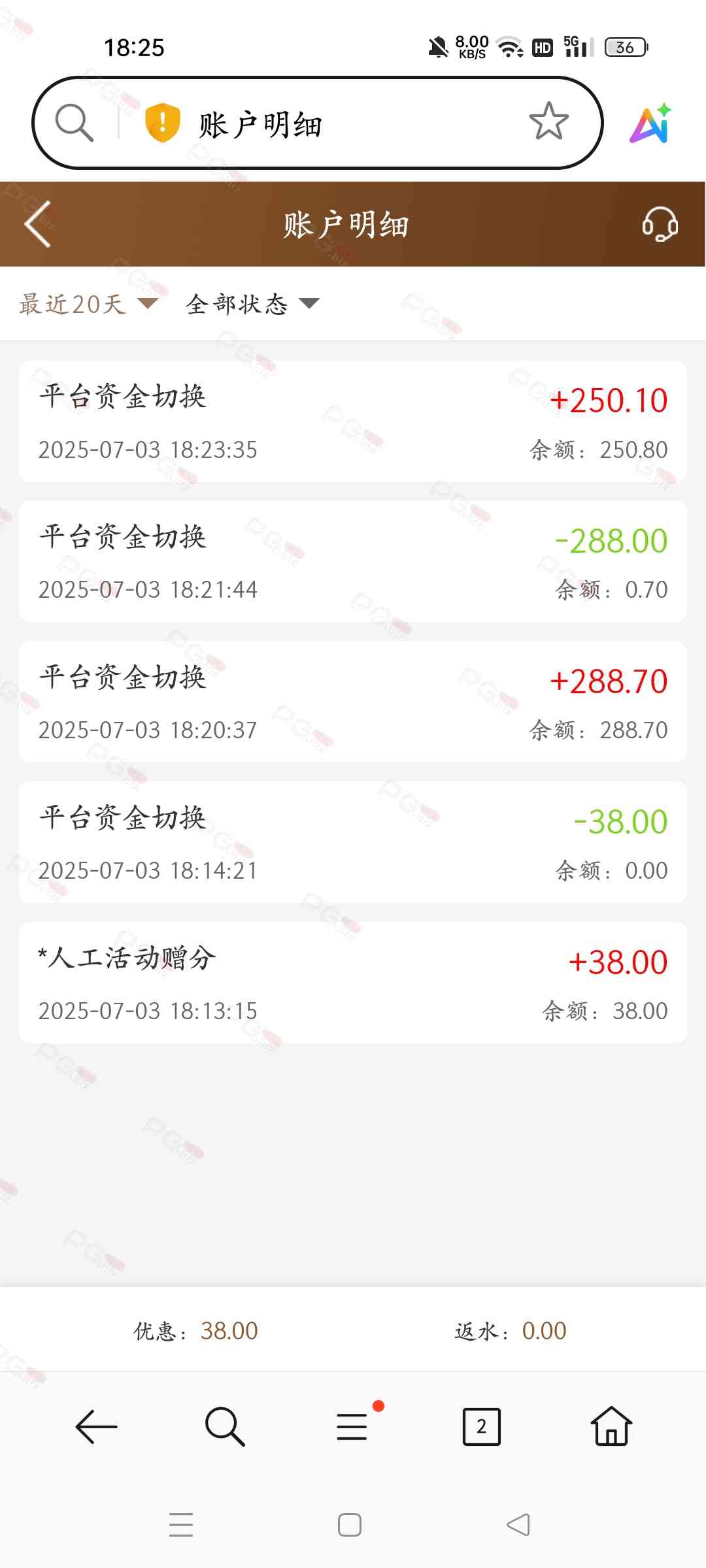Expand the 最近20天 date range dropdown

88,304
